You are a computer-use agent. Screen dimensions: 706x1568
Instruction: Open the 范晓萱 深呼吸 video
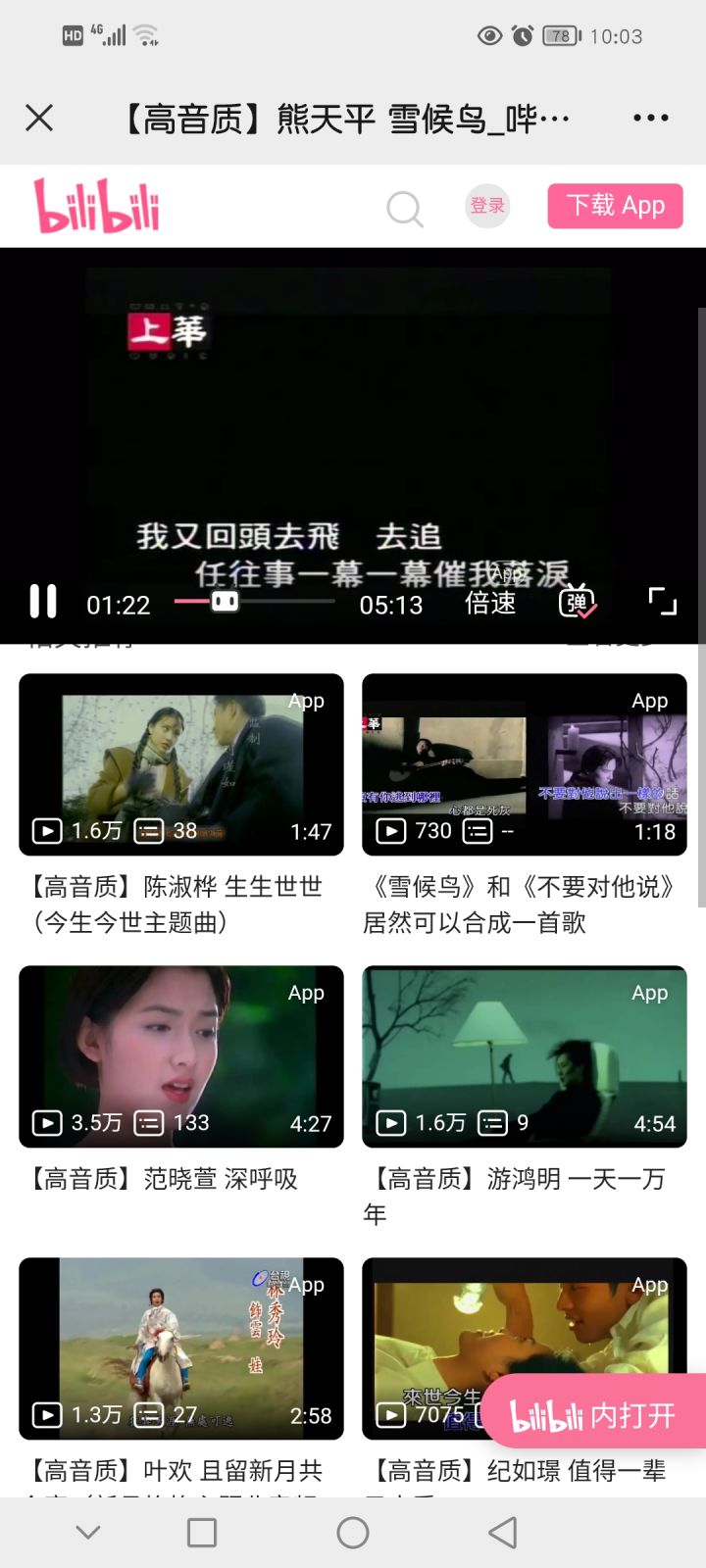point(181,1056)
